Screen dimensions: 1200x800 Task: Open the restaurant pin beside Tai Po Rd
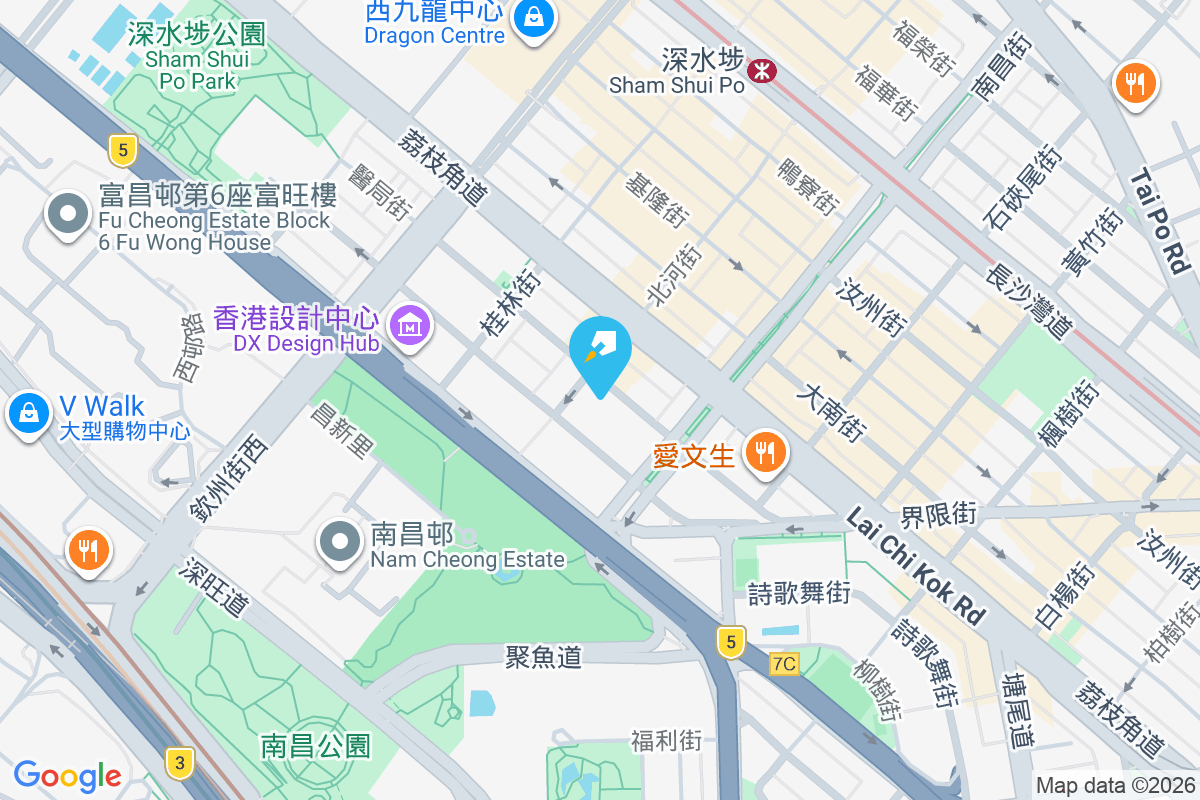point(1134,84)
